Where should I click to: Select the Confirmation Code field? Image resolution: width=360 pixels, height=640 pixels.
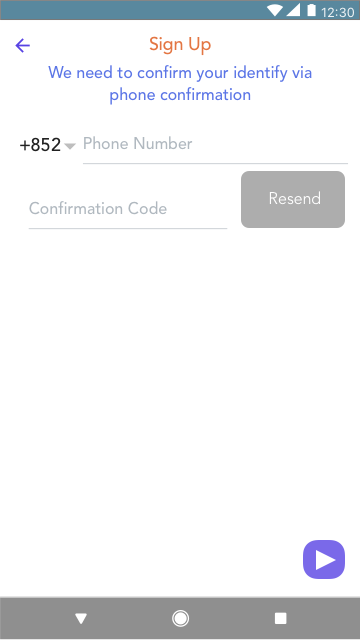(128, 209)
